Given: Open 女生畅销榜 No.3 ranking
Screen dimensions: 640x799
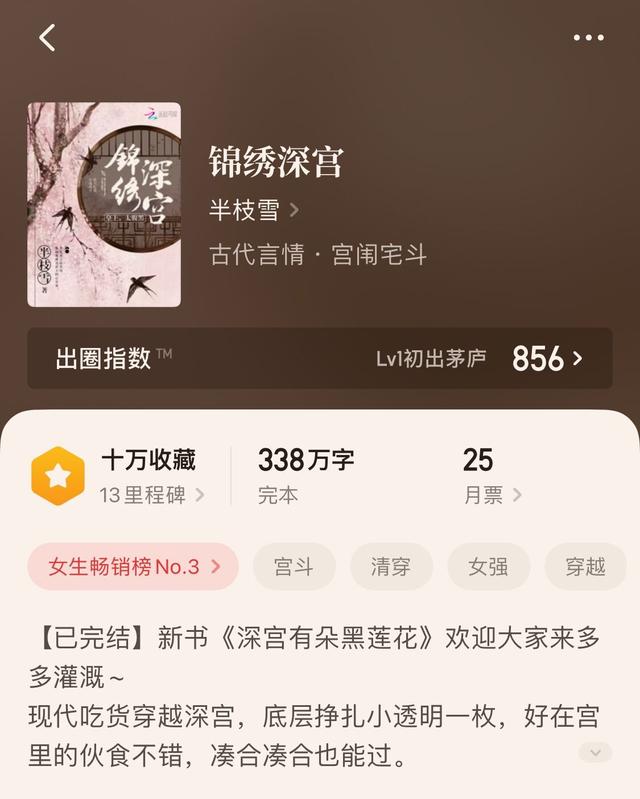Looking at the screenshot, I should (x=133, y=567).
